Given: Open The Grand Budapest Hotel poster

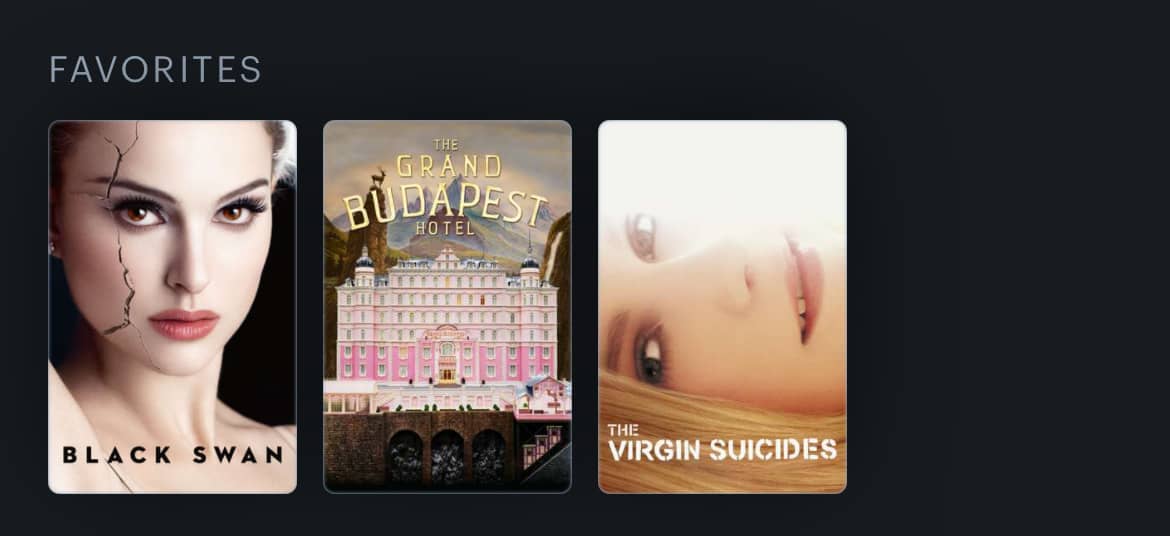Looking at the screenshot, I should (448, 307).
